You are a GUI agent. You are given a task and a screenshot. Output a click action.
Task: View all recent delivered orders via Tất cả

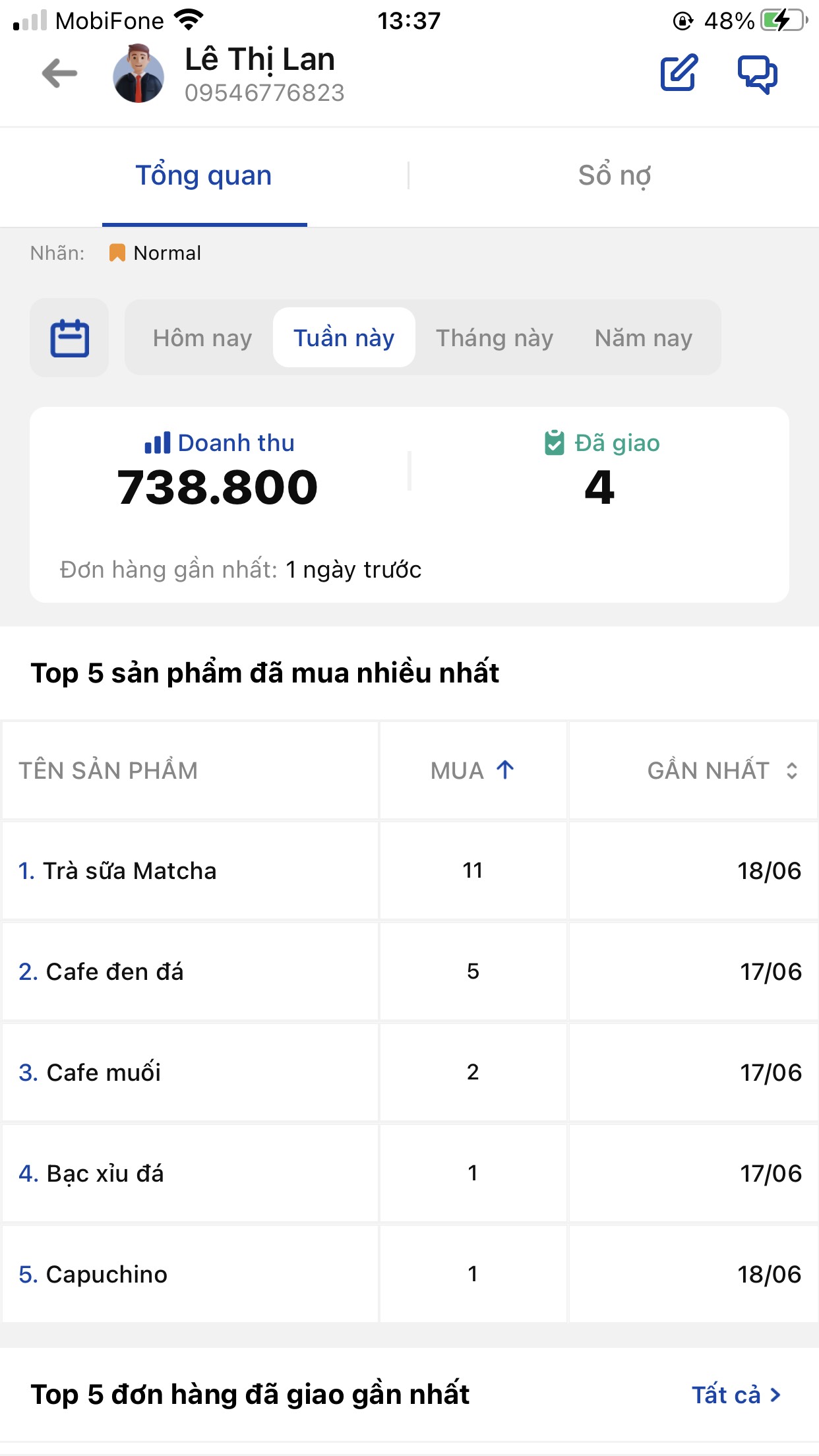[x=735, y=1395]
